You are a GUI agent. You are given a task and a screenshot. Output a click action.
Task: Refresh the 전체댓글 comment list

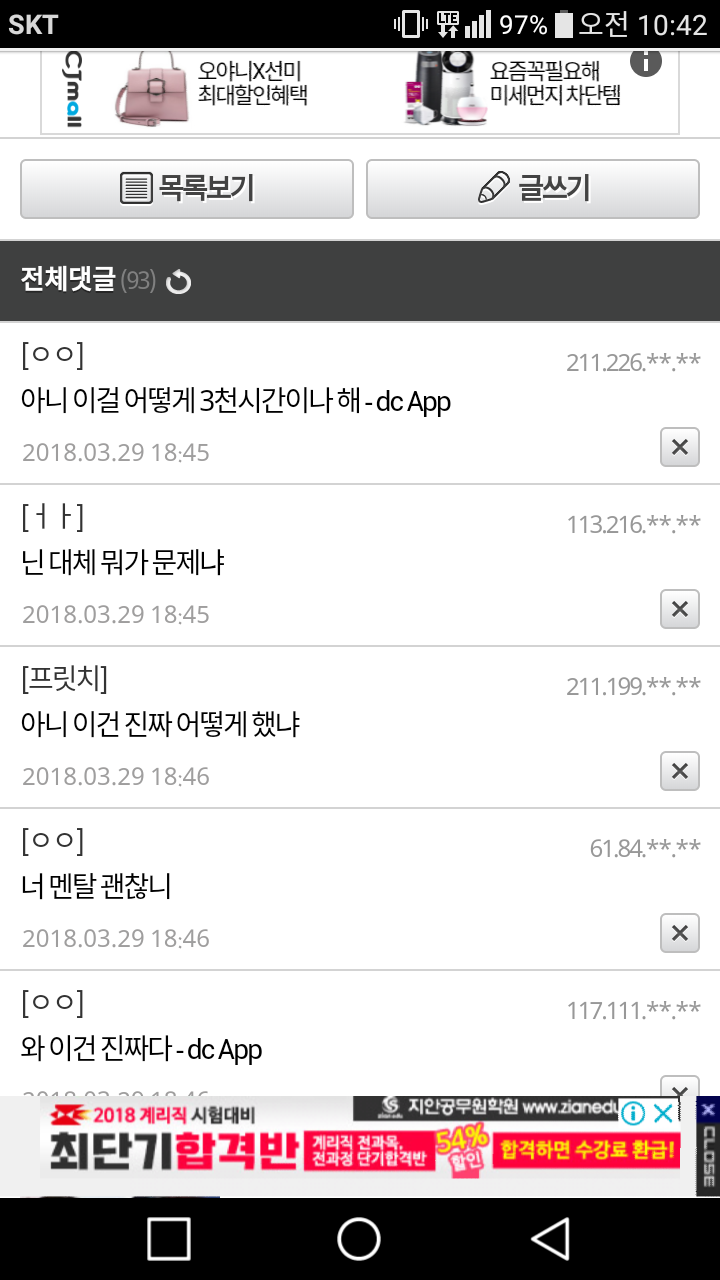(178, 283)
